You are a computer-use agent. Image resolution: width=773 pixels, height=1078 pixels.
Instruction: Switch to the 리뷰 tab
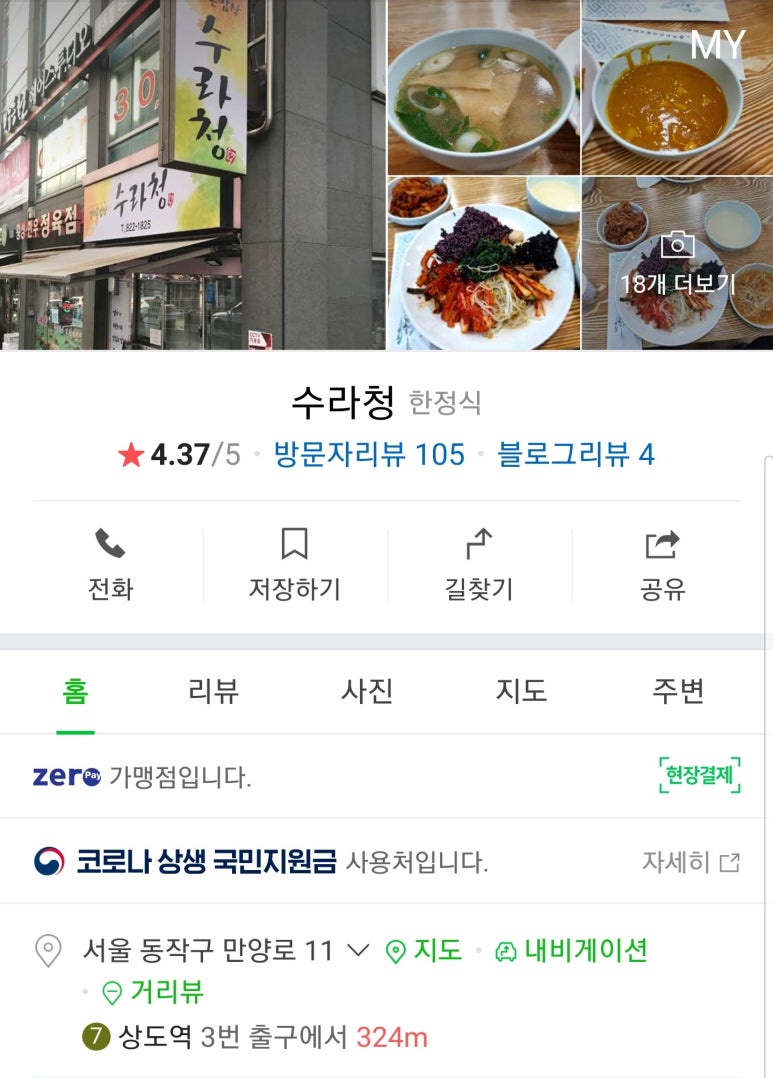(213, 691)
